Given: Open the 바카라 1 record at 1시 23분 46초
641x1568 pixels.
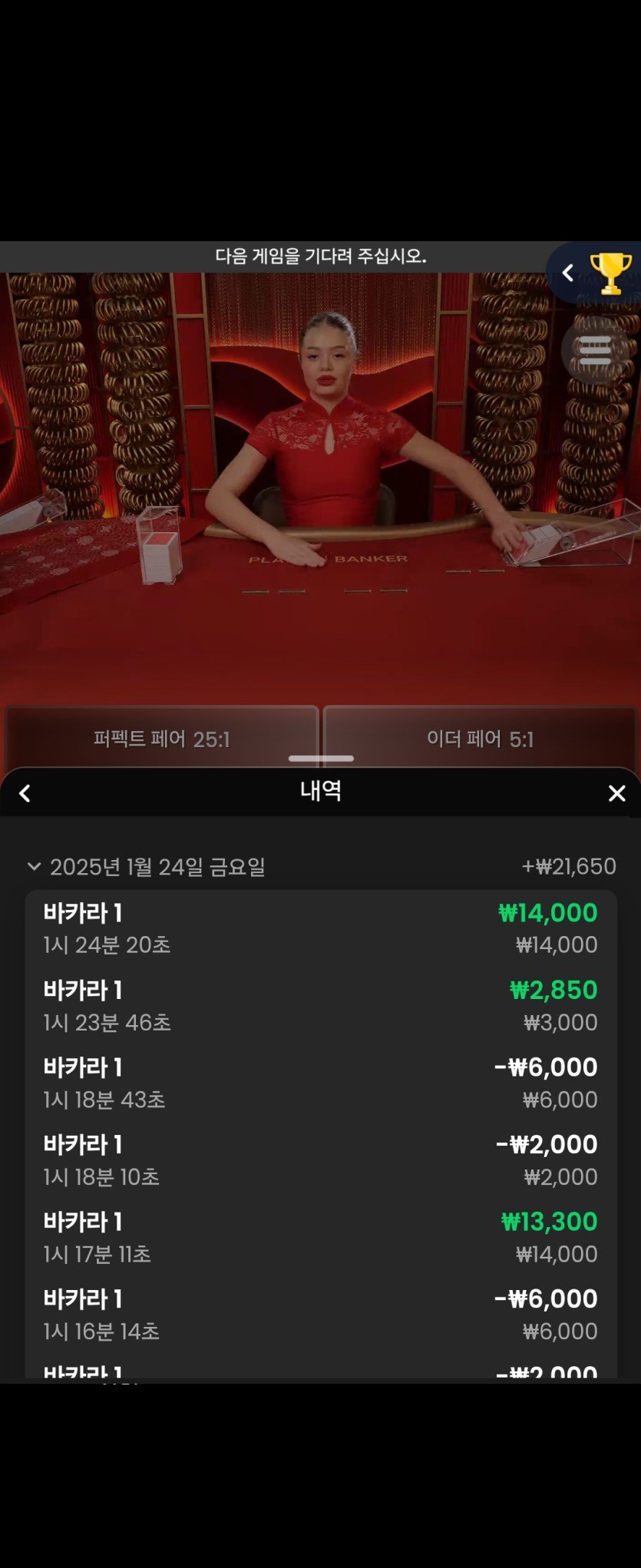Looking at the screenshot, I should [x=320, y=1006].
